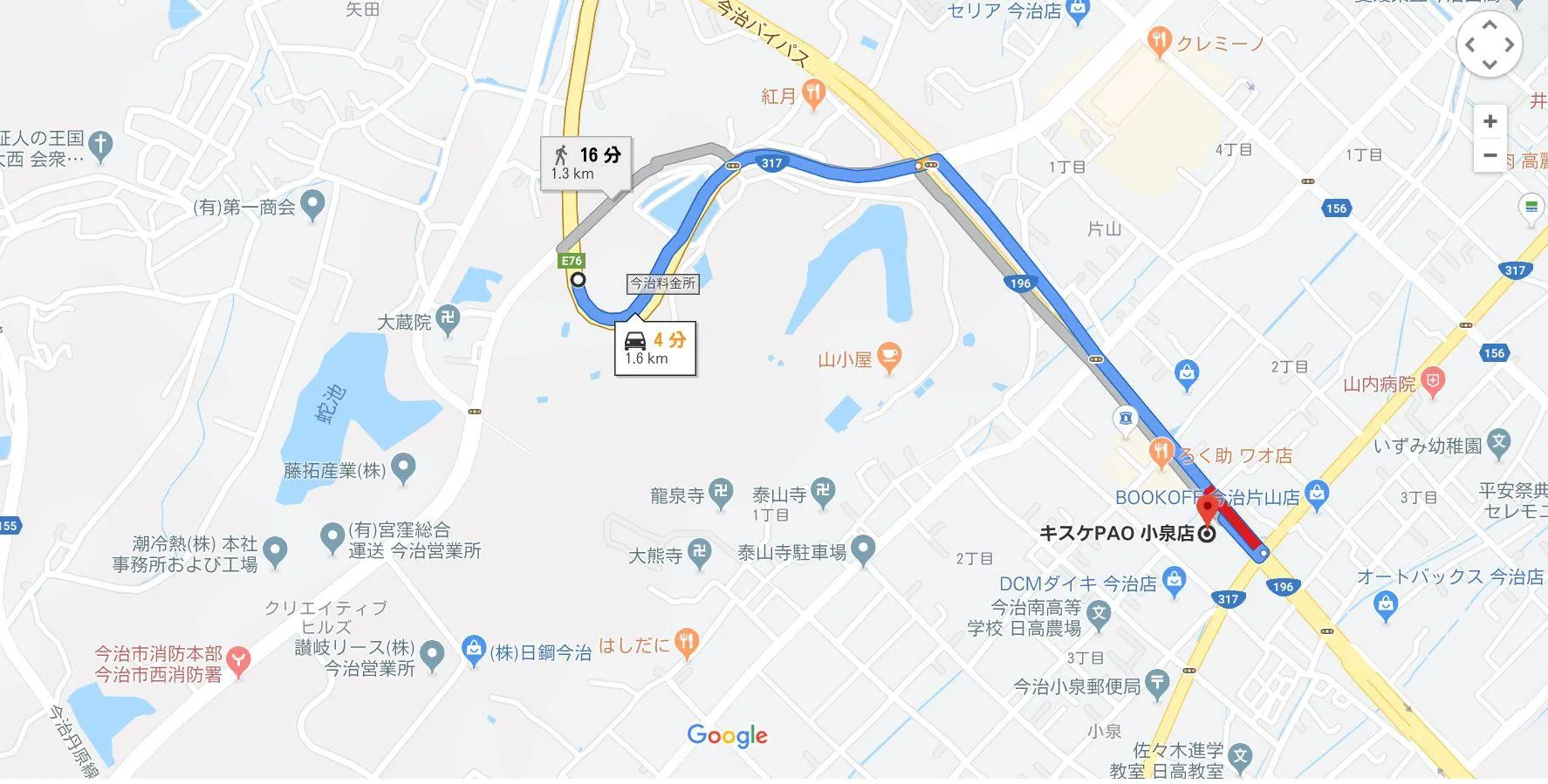Open the 今治市消防本部 fire station marker
Screen dimensions: 1548x784
pos(237,660)
